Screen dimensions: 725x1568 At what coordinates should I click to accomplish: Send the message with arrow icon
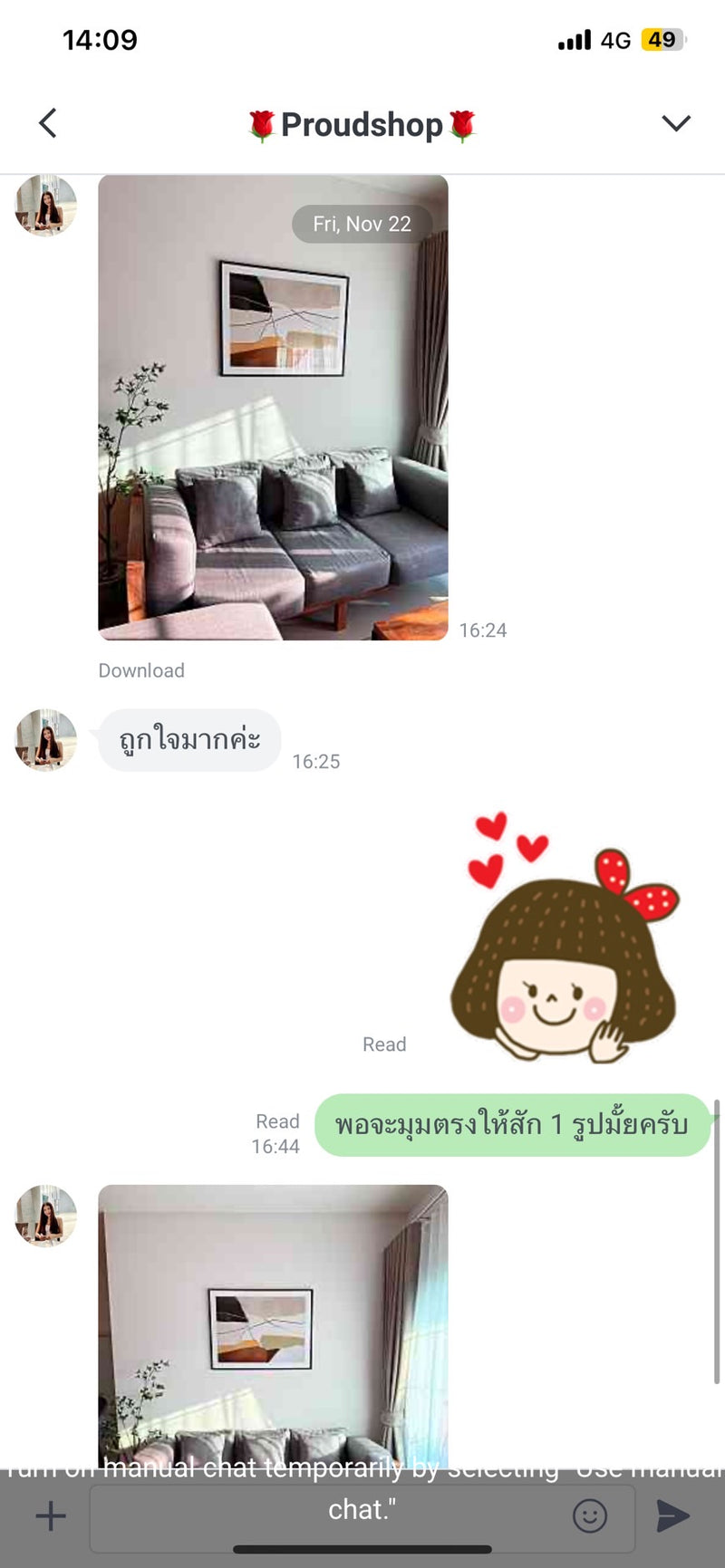(x=672, y=1515)
